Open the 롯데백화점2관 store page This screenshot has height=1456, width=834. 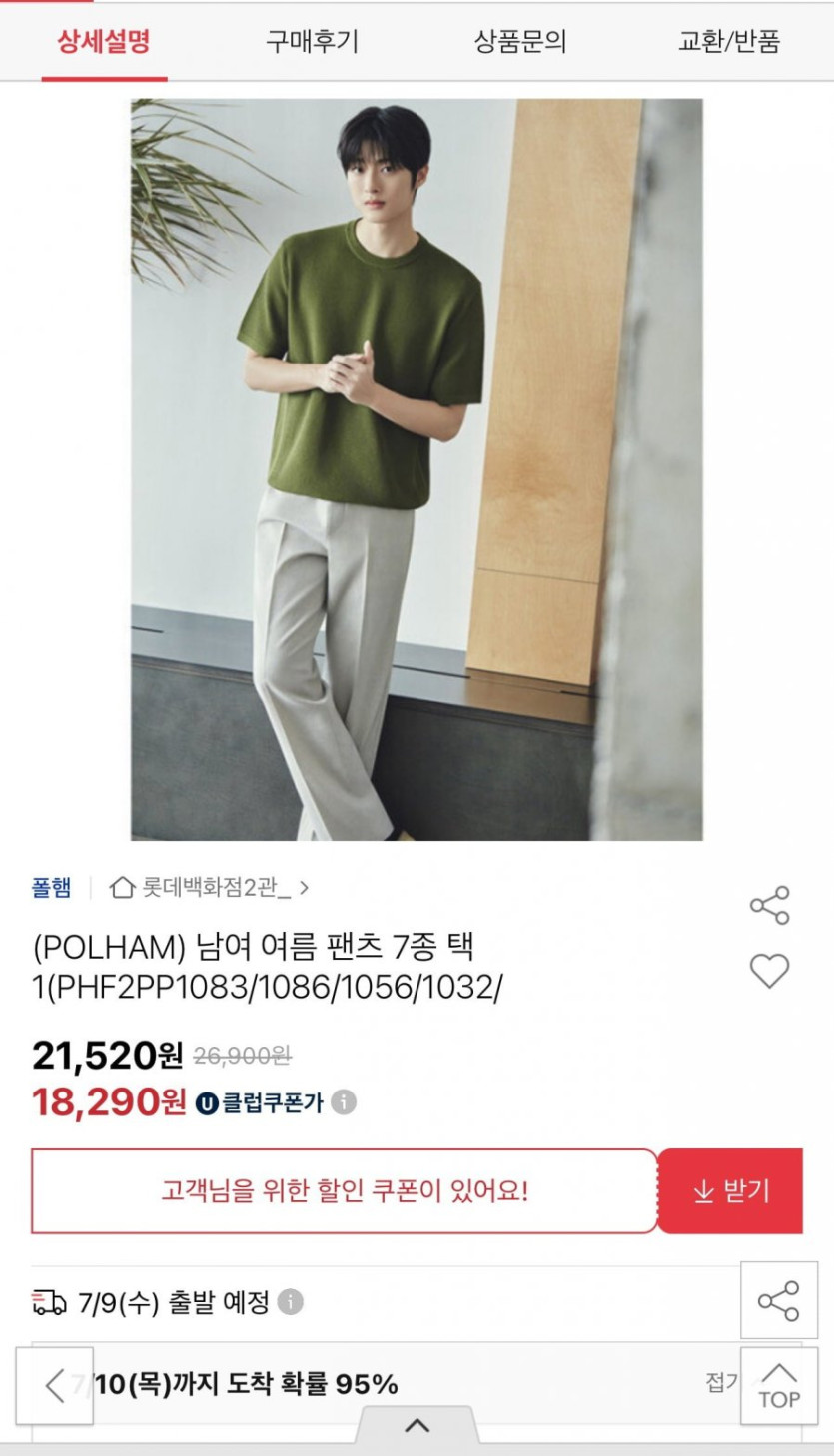pyautogui.click(x=209, y=887)
